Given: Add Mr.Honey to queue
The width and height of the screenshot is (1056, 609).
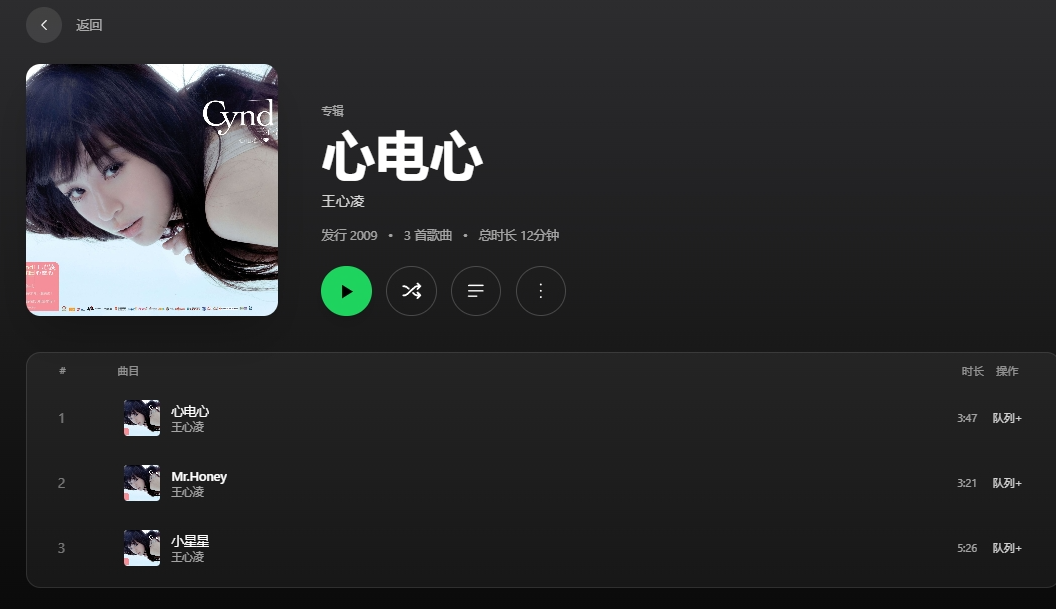Looking at the screenshot, I should click(1007, 483).
